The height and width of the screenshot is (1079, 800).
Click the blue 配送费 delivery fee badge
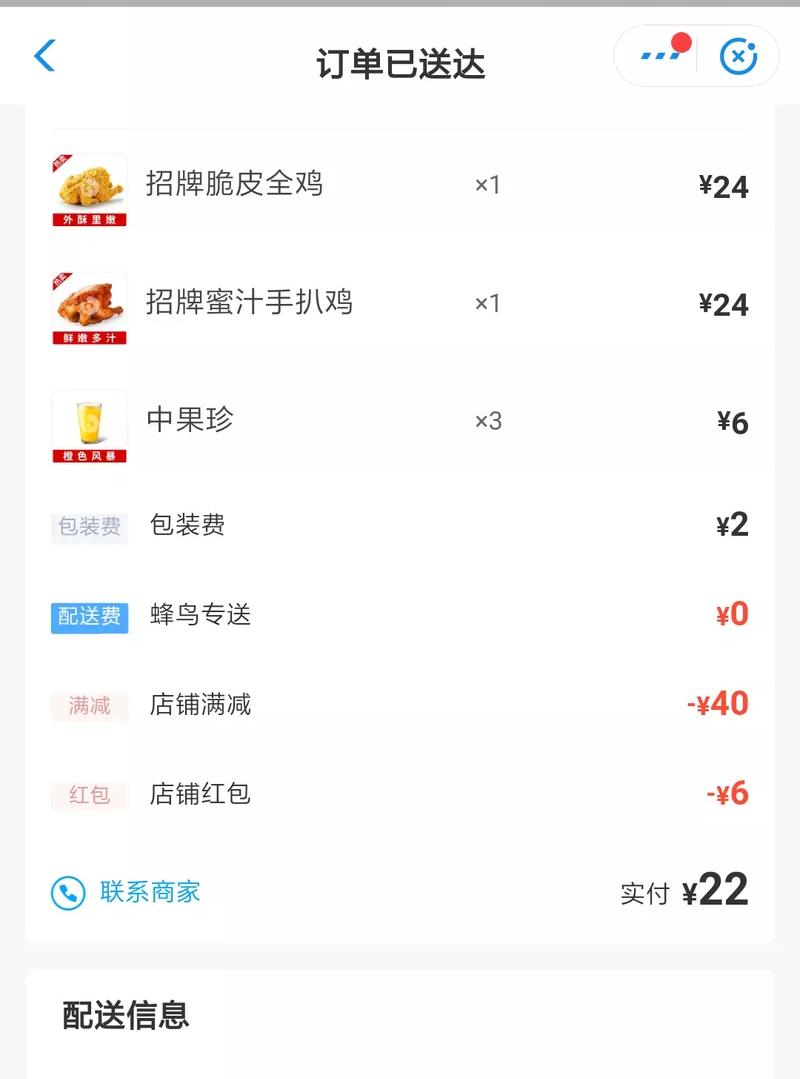point(89,617)
